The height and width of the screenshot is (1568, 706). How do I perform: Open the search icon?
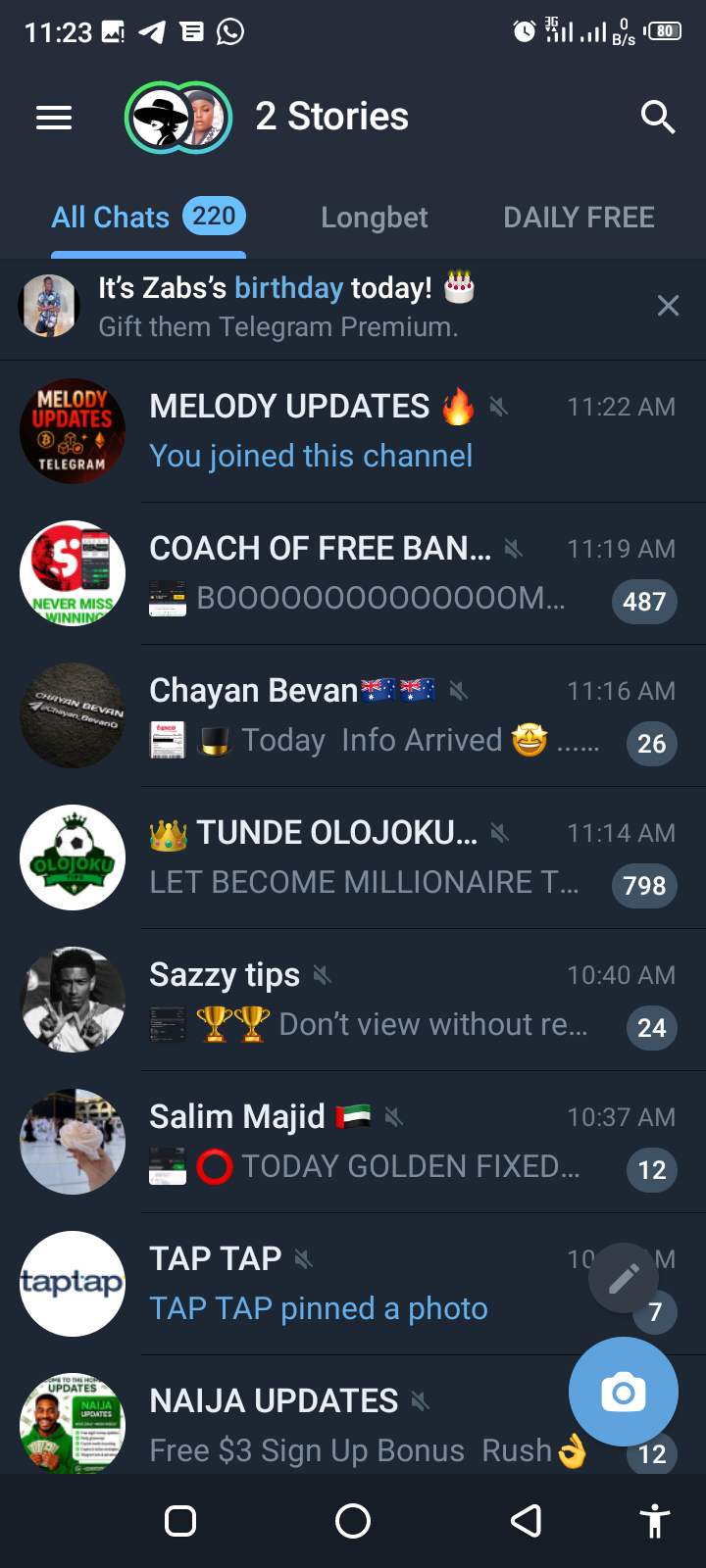point(657,118)
